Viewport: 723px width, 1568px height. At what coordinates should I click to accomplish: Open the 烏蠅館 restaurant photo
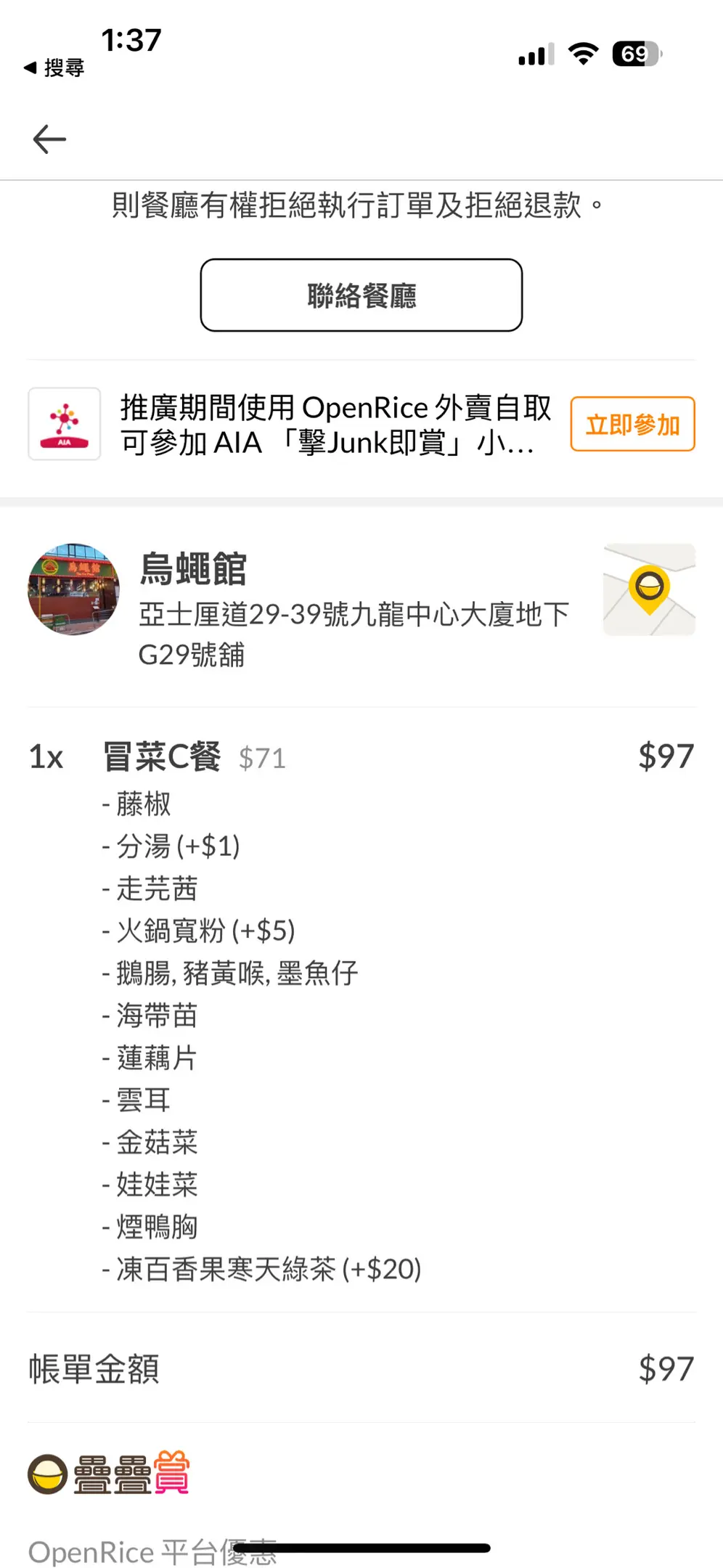[x=73, y=589]
